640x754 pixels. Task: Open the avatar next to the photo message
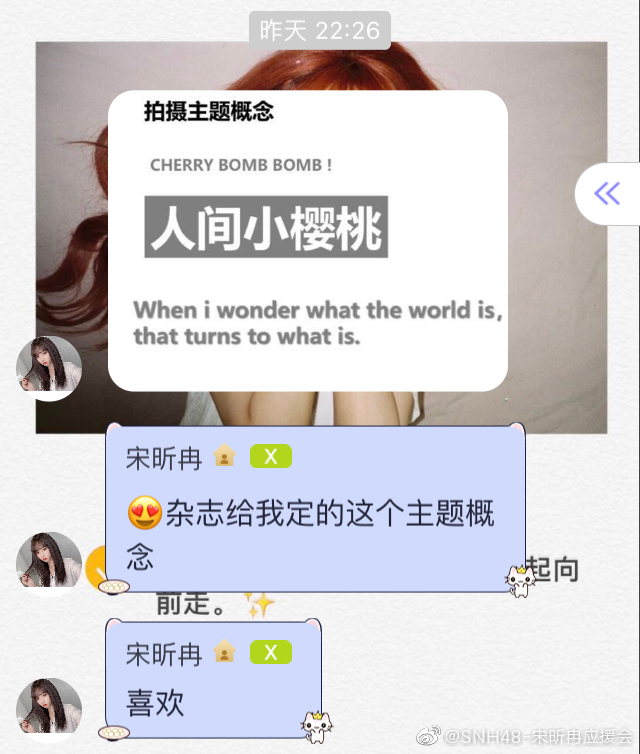click(49, 368)
